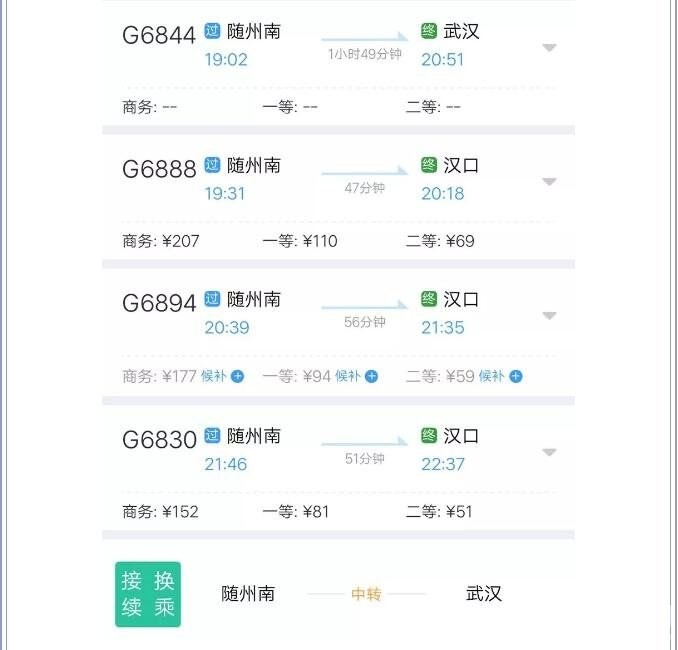Add 候补 for 二等 ¥59 seat
This screenshot has width=678, height=650.
click(500, 376)
